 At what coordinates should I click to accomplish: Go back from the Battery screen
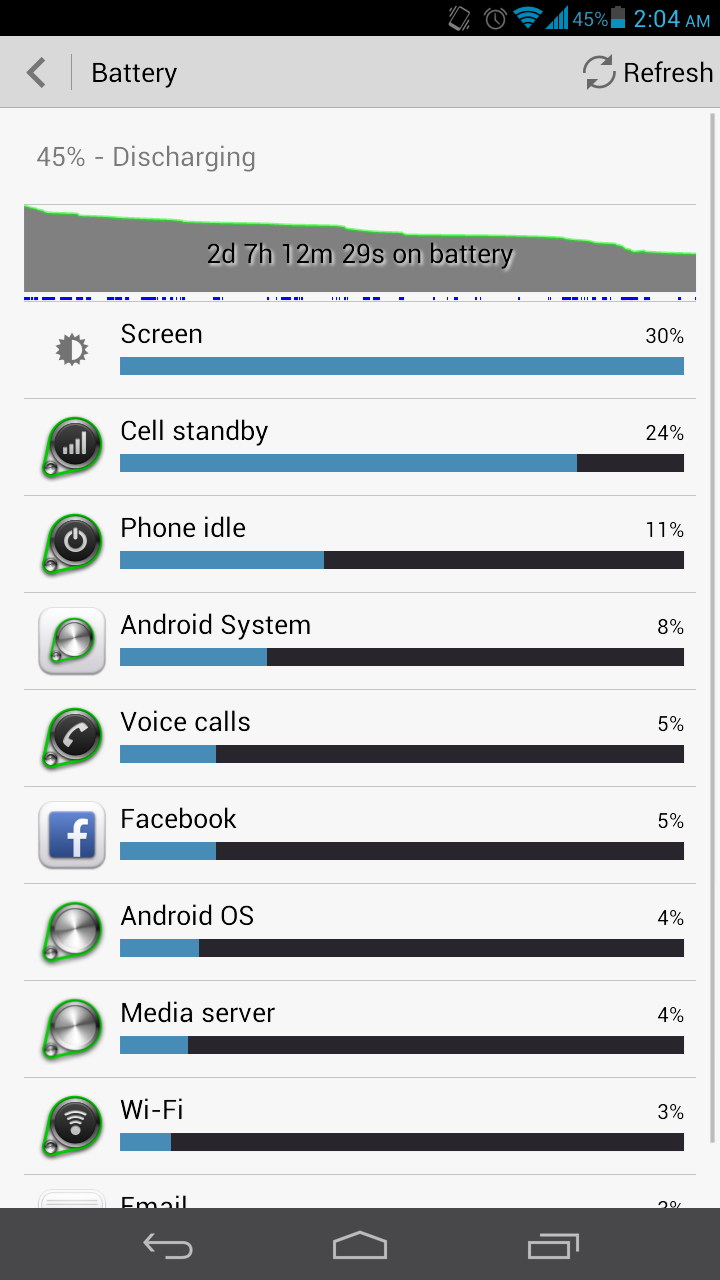point(36,72)
